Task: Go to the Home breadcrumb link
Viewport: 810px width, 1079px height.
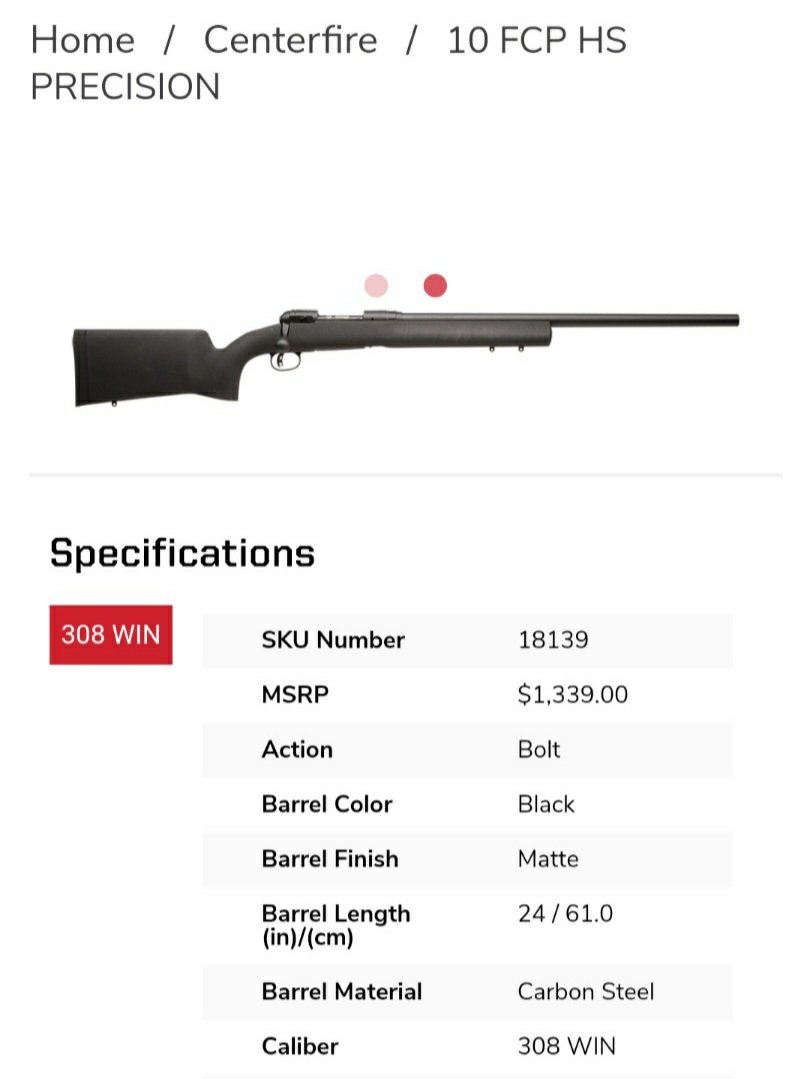Action: tap(82, 41)
